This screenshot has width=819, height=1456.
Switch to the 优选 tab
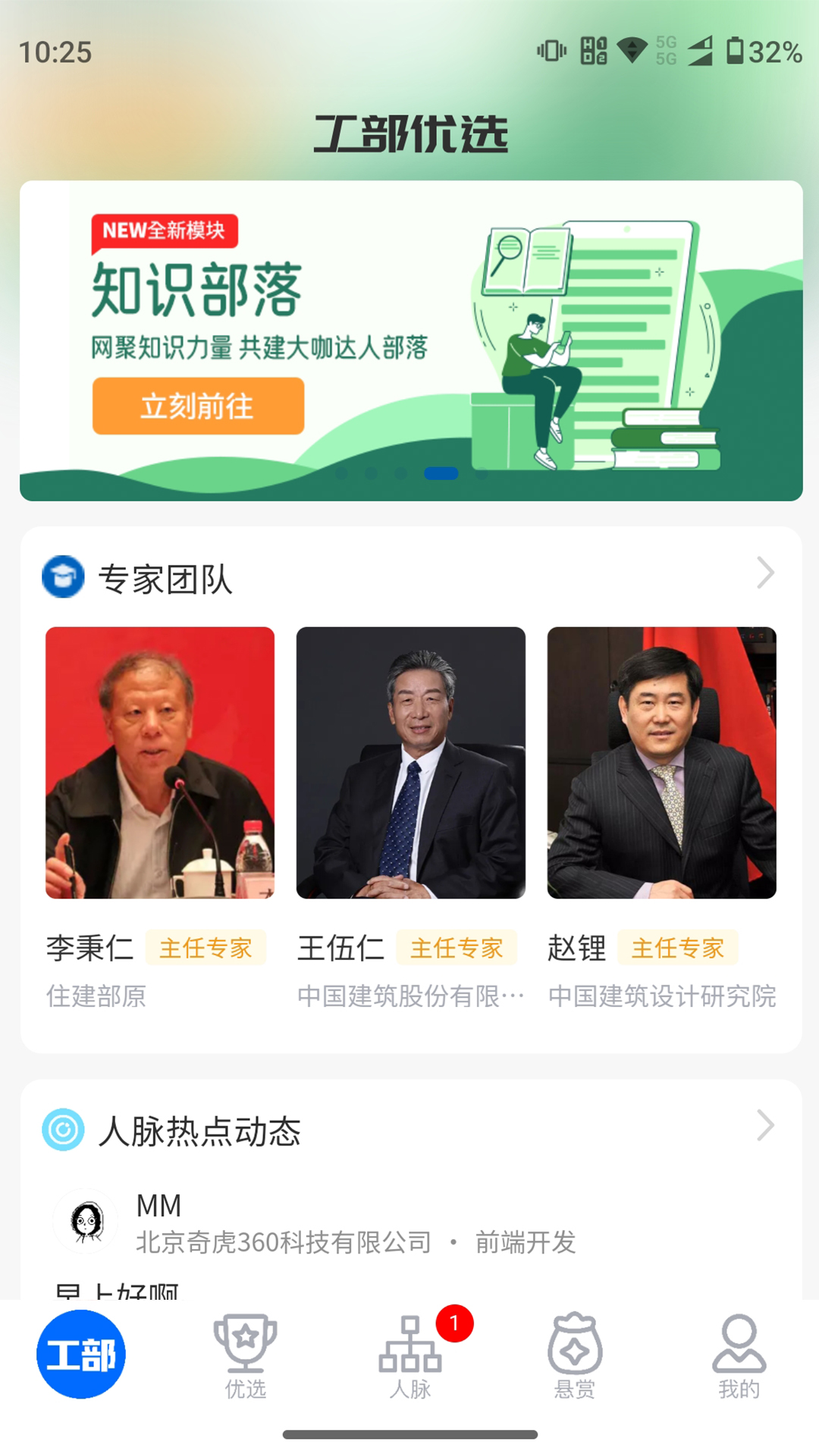(x=246, y=1357)
